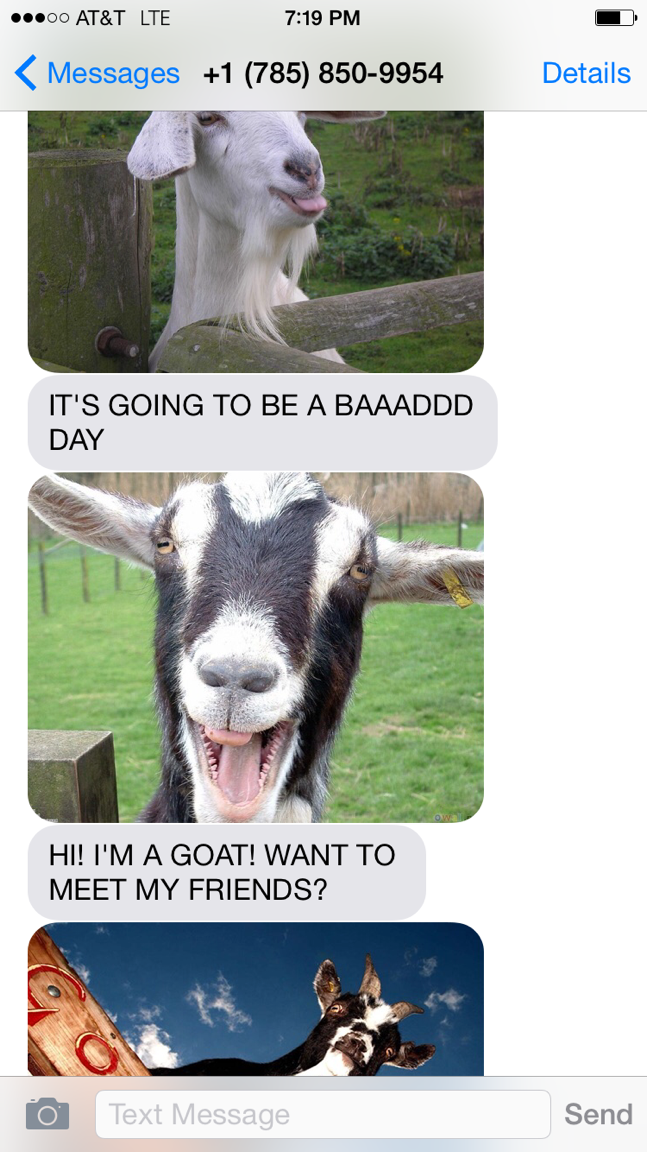Screen dimensions: 647x1152
Task: Tap the Send button
Action: click(x=598, y=1114)
